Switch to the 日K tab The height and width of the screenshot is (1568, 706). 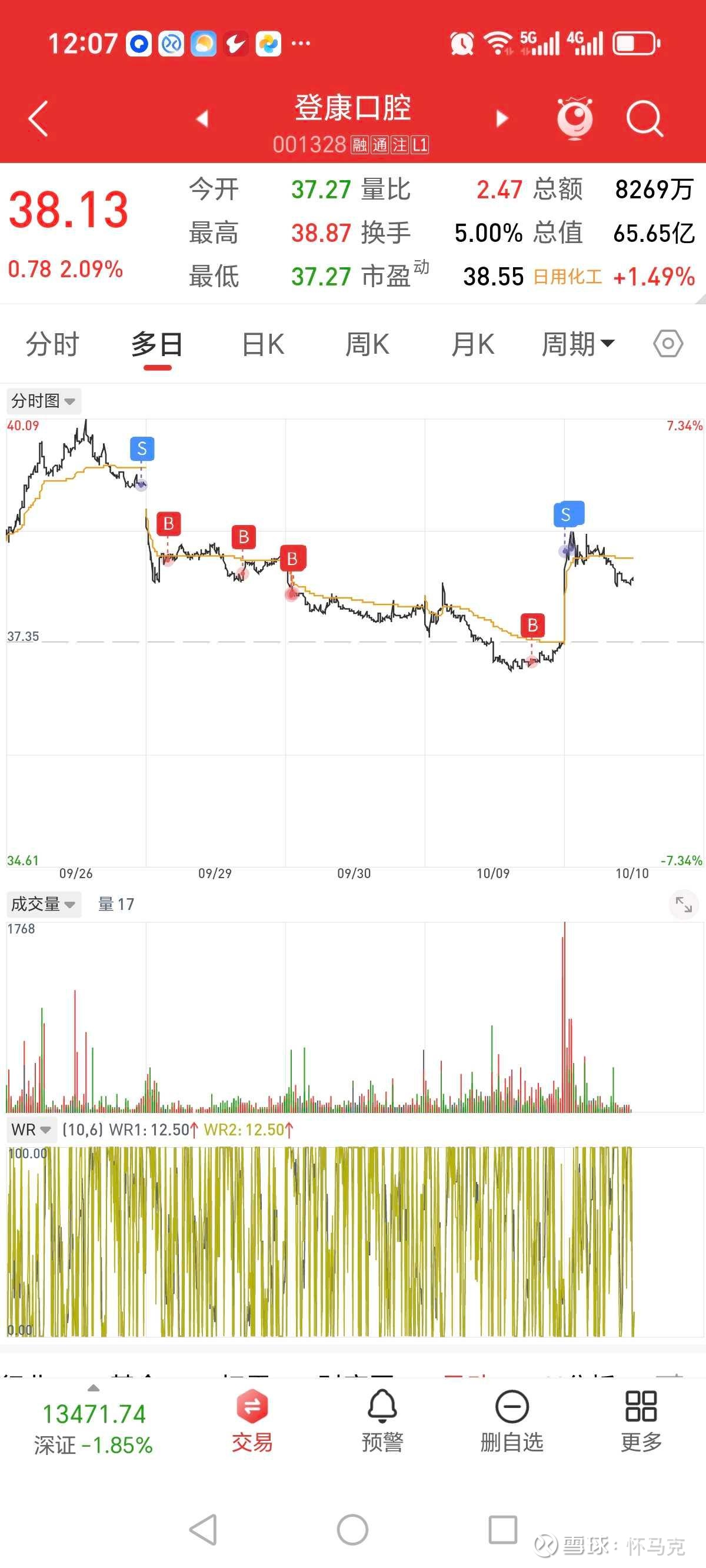(x=262, y=344)
